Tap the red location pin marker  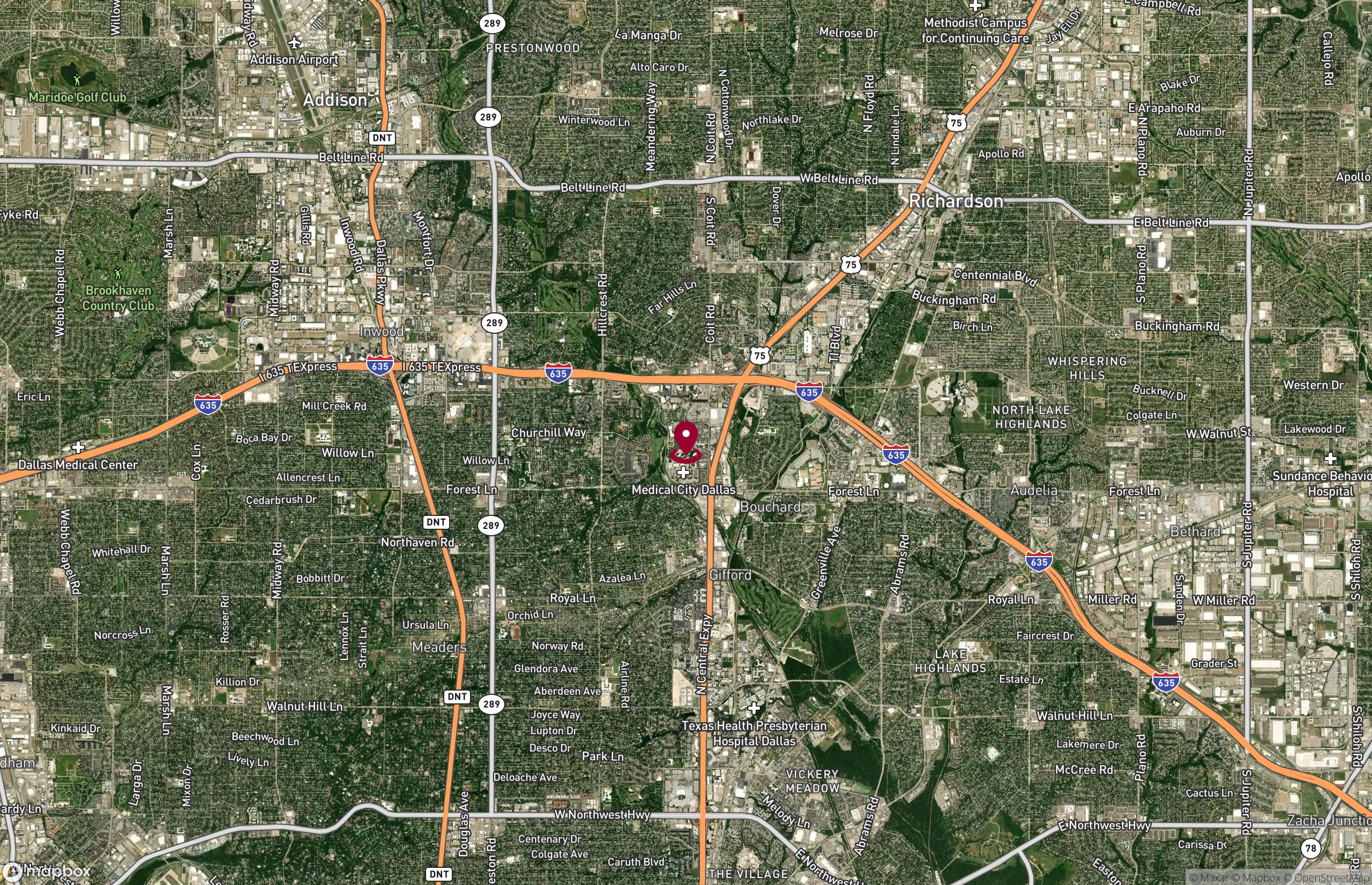tap(685, 440)
